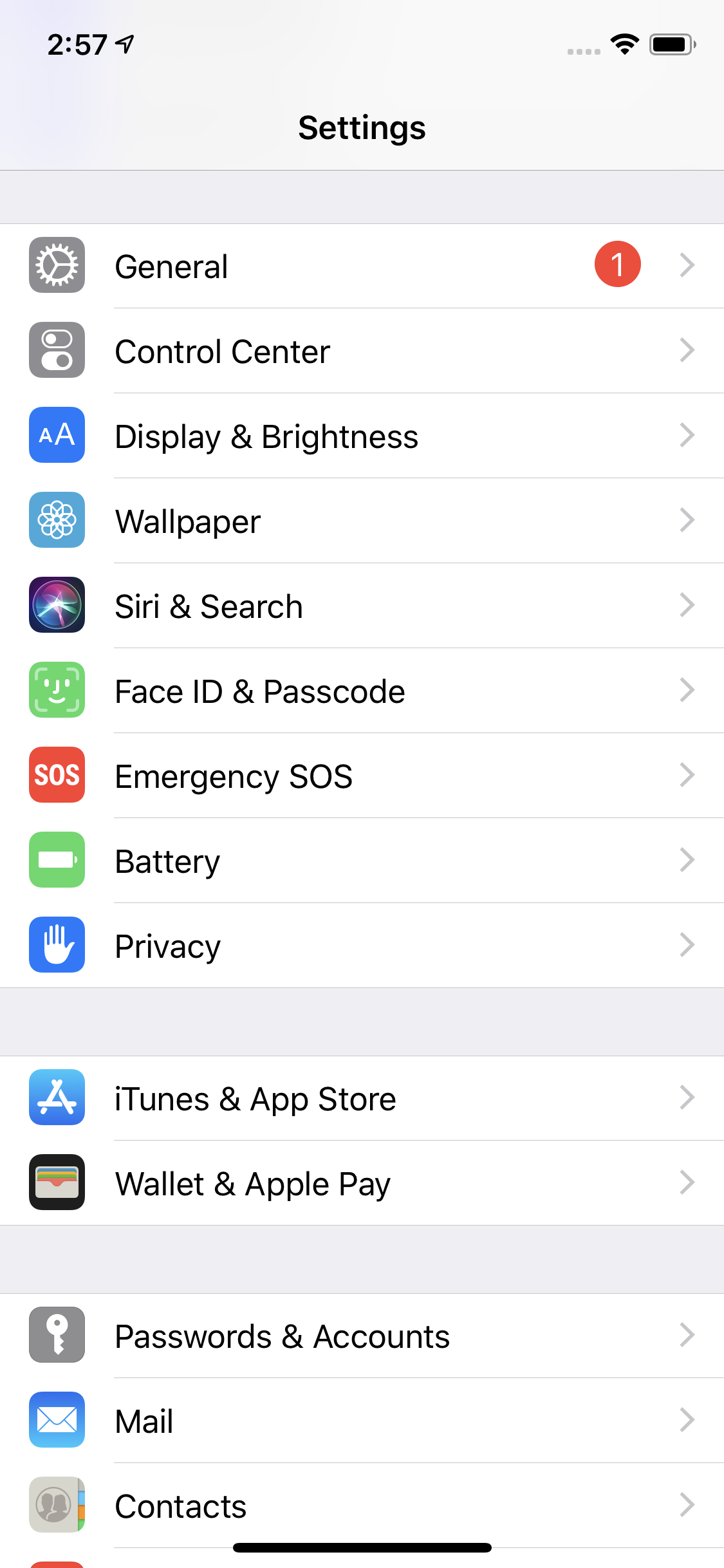View Battery settings
The height and width of the screenshot is (1568, 724).
click(362, 861)
